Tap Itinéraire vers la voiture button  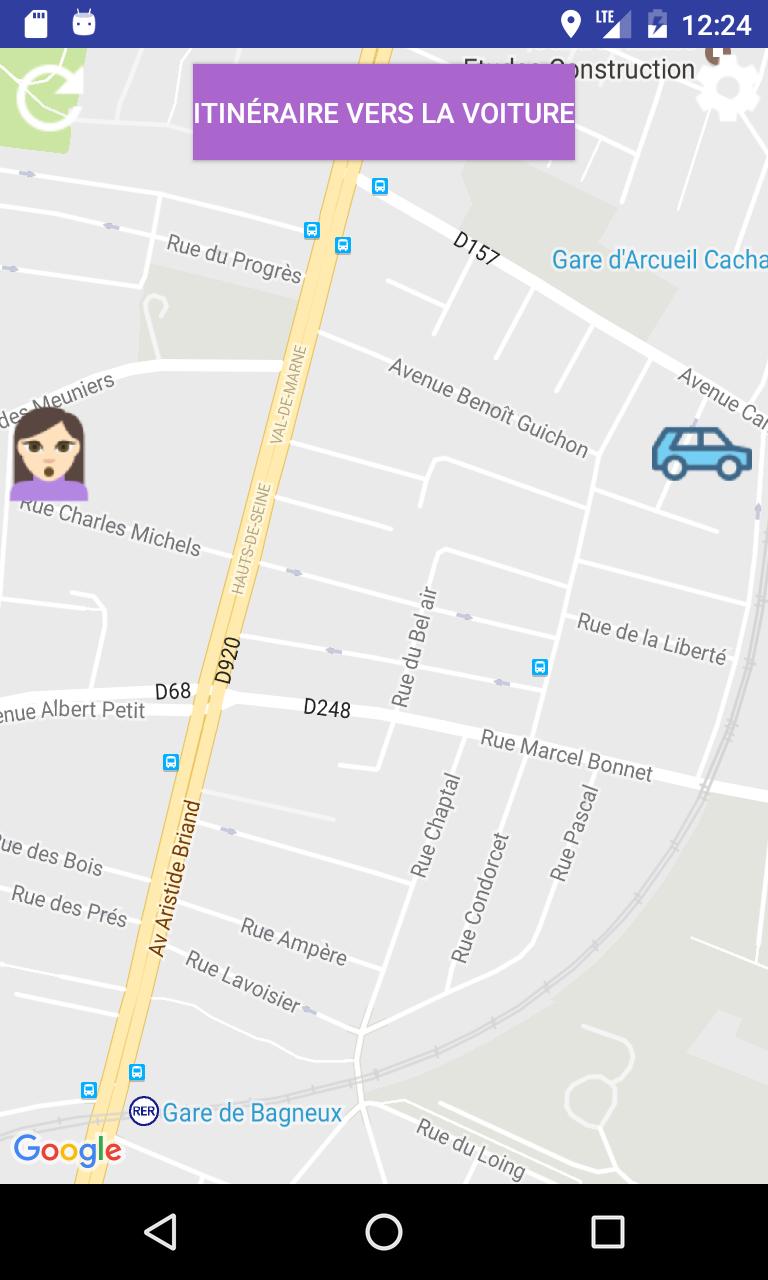pyautogui.click(x=384, y=112)
